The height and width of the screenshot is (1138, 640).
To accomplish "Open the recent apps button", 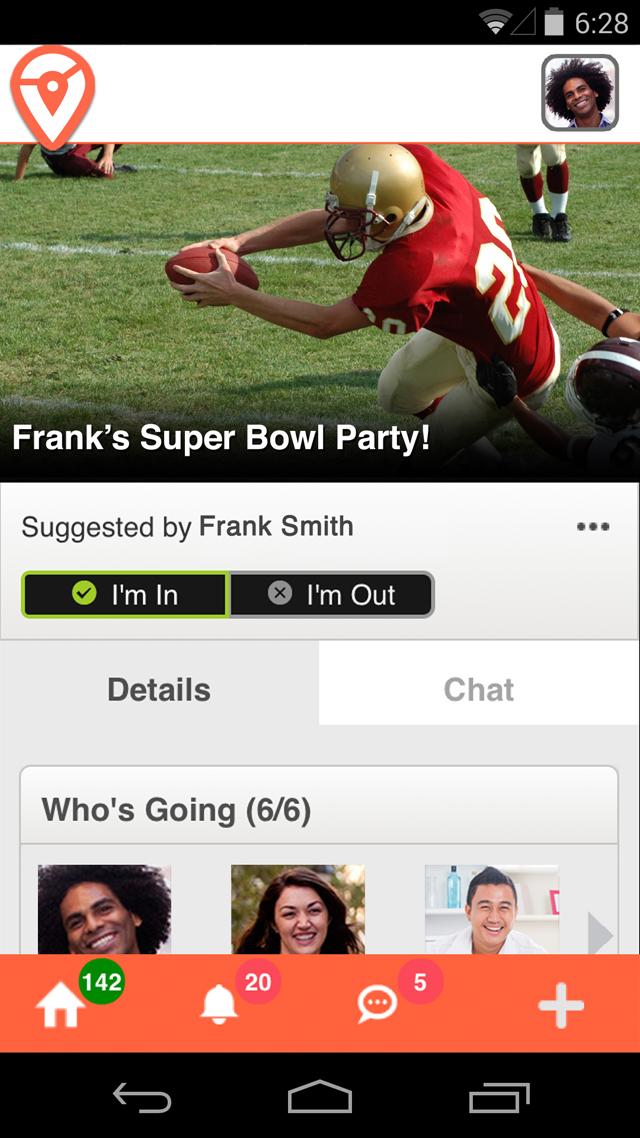I will point(499,1097).
